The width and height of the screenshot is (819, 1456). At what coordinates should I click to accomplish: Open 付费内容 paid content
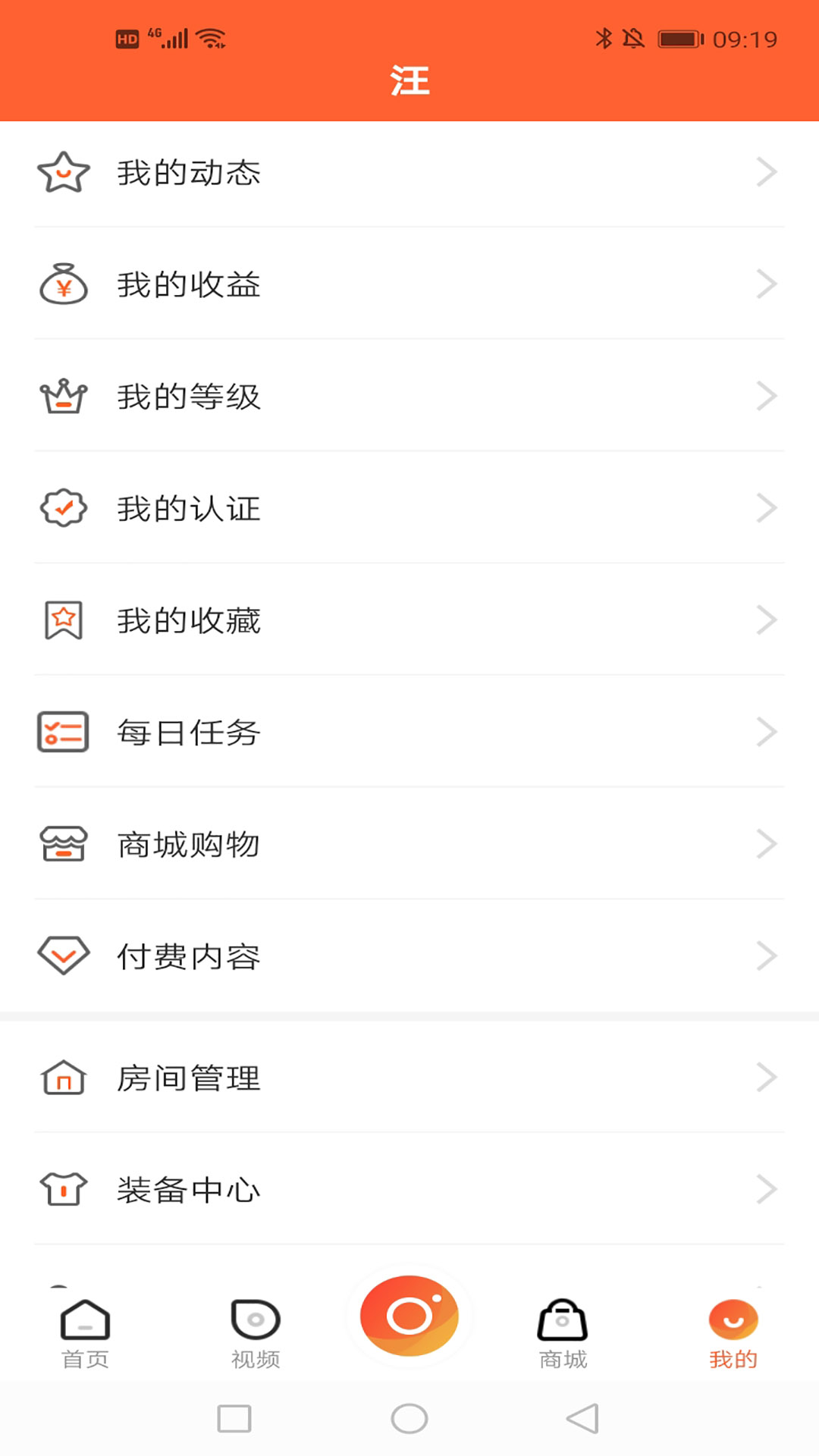point(409,956)
